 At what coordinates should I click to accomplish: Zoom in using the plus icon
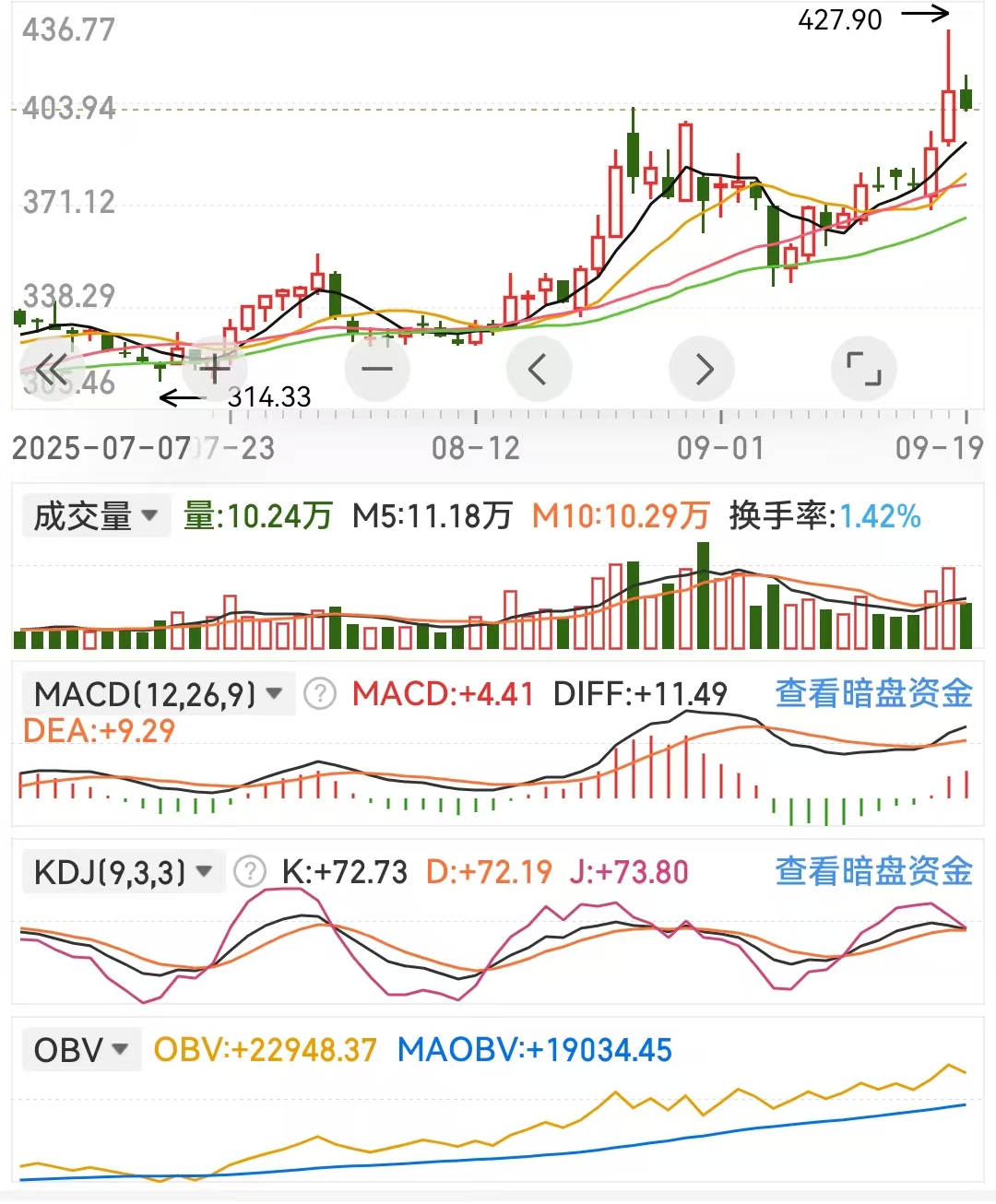[x=214, y=367]
